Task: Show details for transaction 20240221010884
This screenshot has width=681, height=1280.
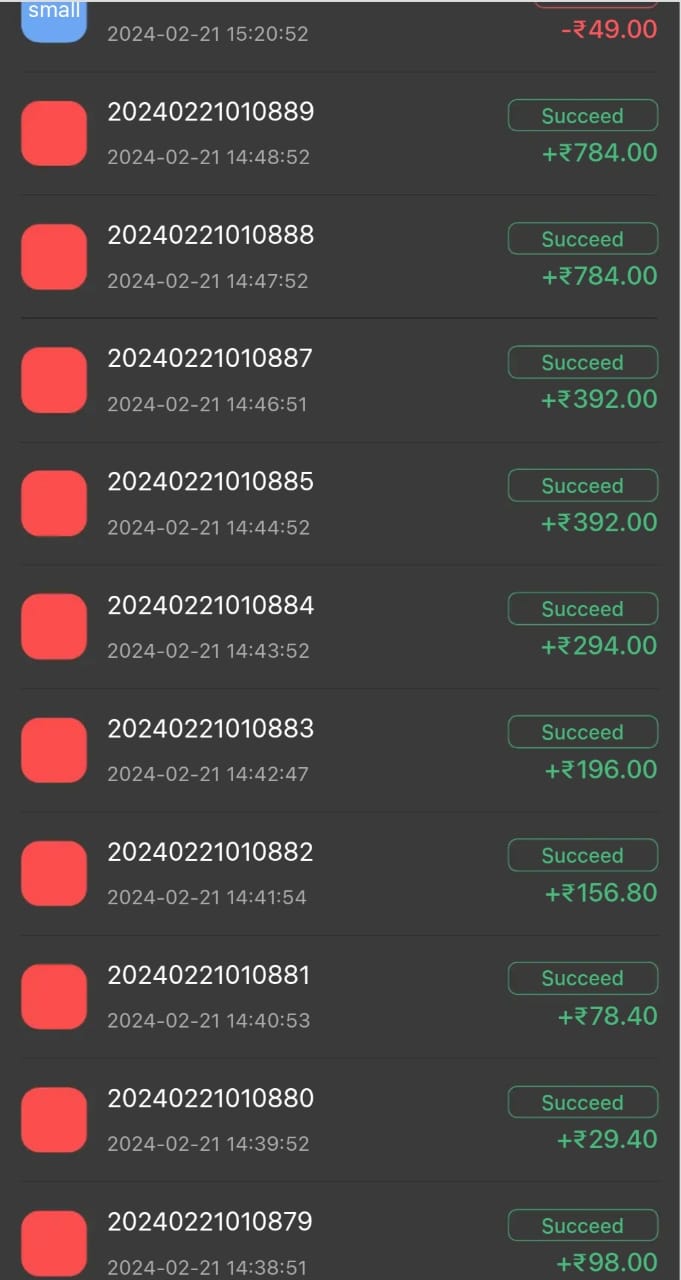Action: tap(210, 605)
